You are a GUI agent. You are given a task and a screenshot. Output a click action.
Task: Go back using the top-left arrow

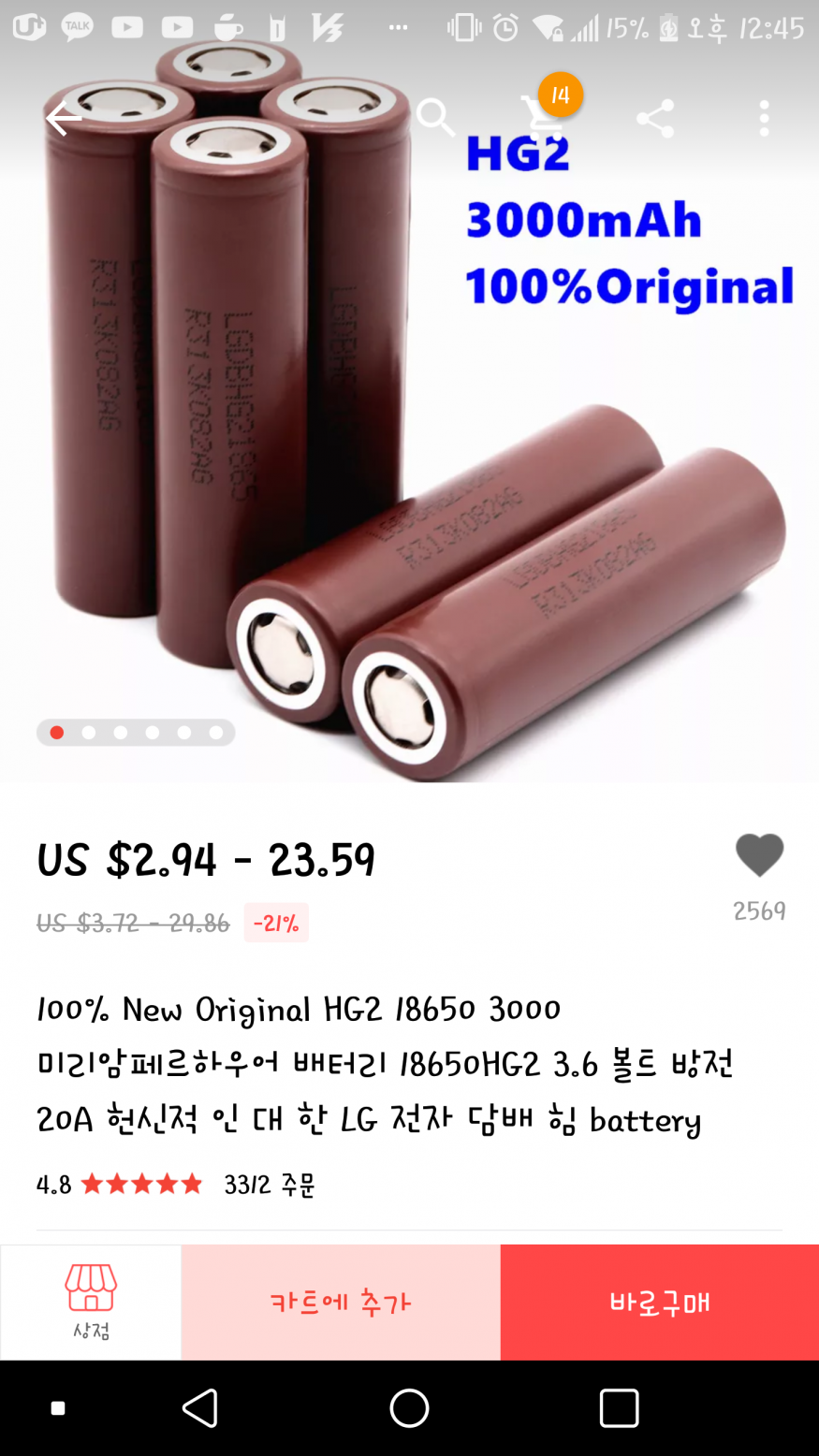63,119
